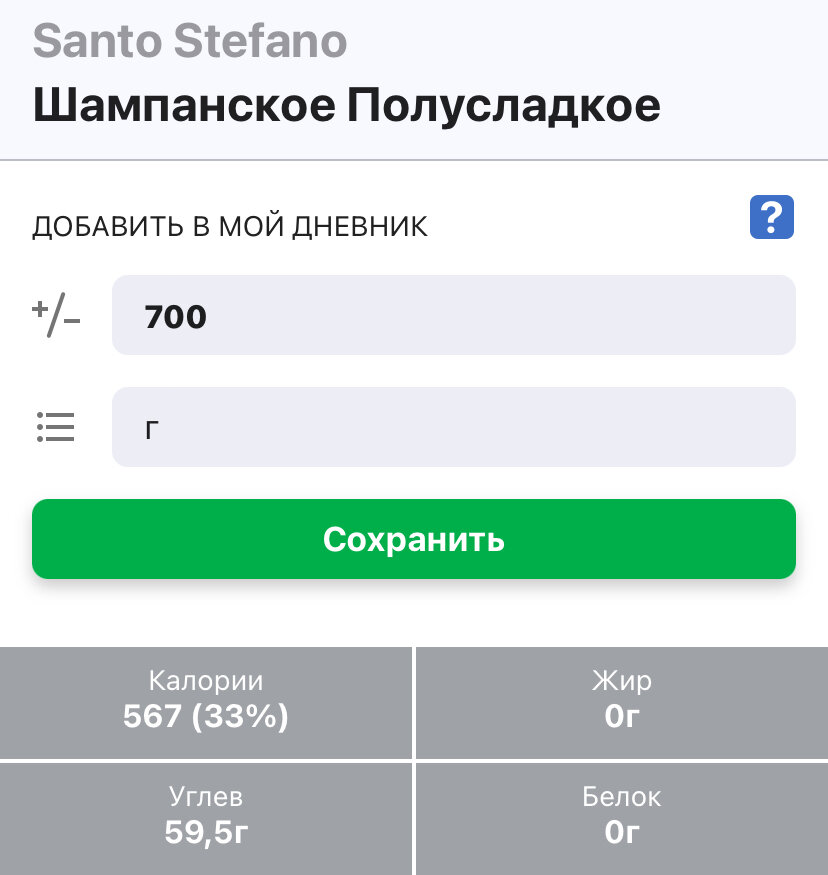
Task: Open the Шампанское Полусладкое product title
Action: click(347, 104)
